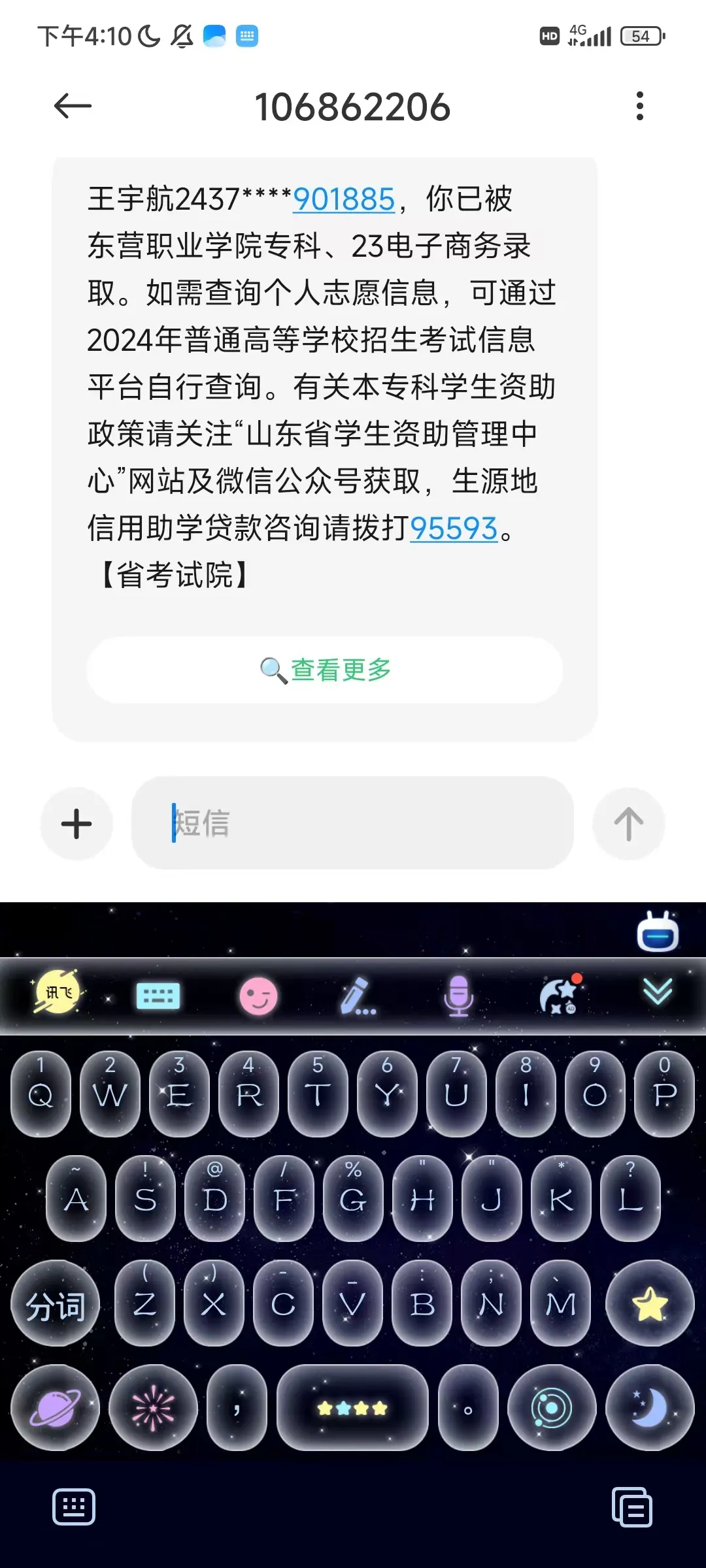This screenshot has height=1568, width=706.
Task: Tap the star backspace key
Action: 649,1304
